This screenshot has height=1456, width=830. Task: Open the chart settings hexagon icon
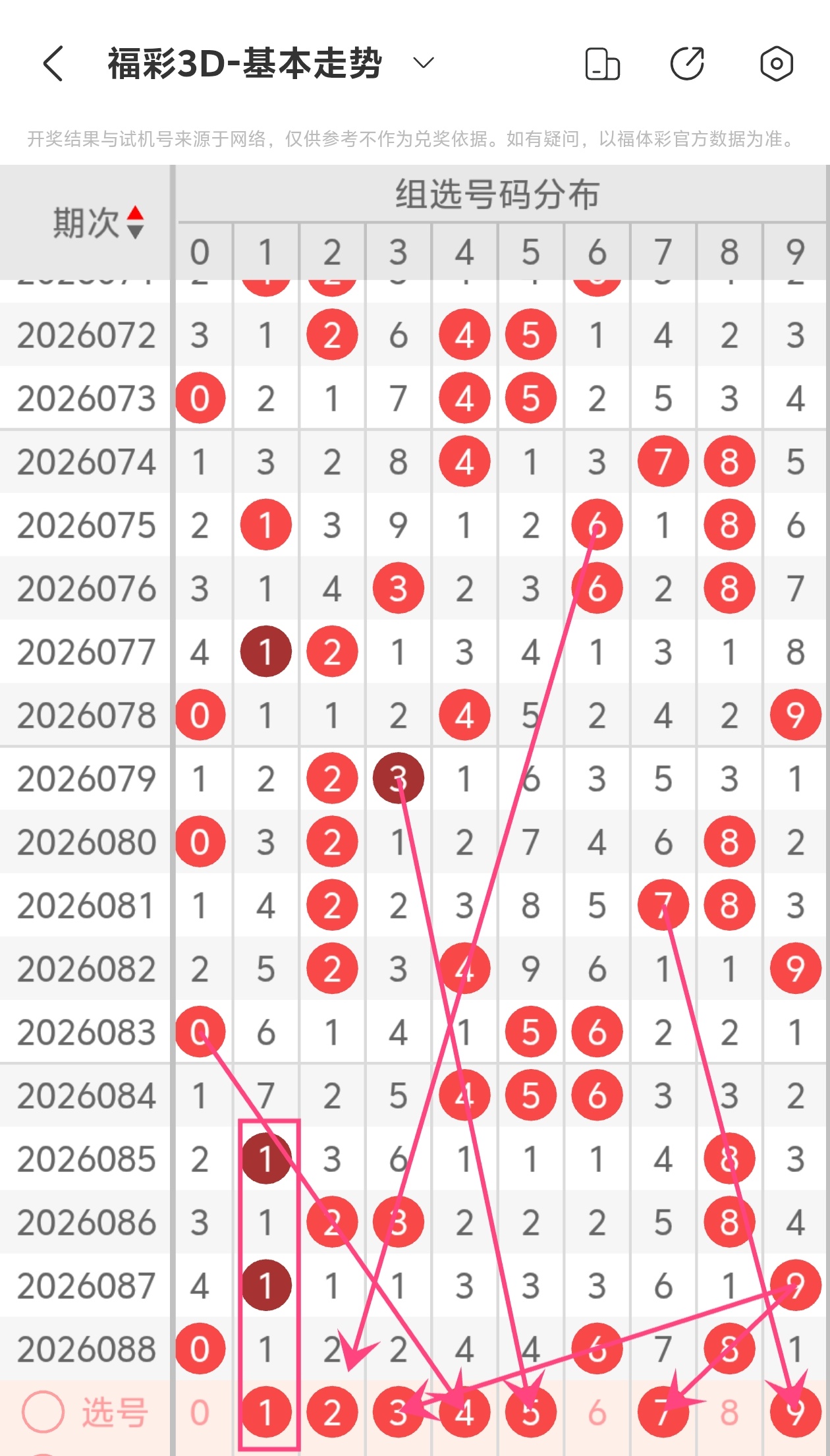coord(776,64)
